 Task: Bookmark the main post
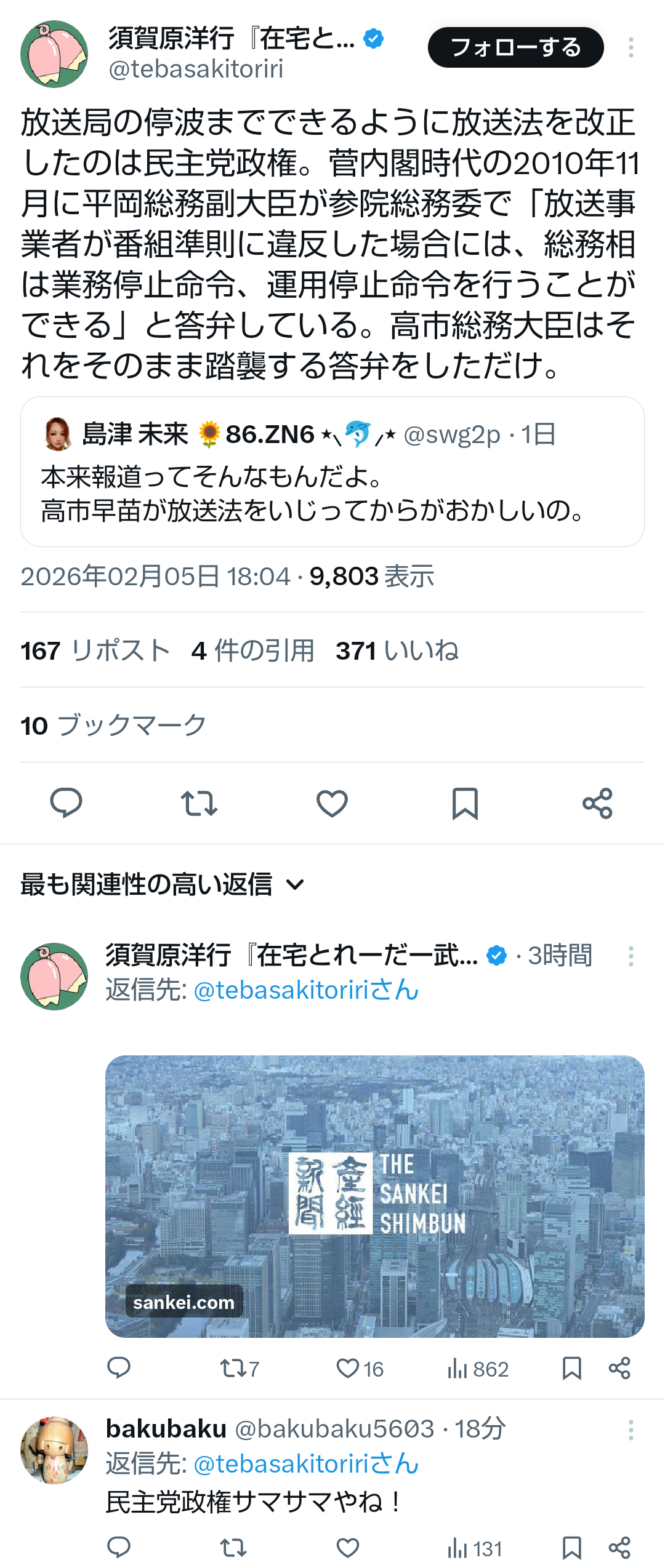point(465,803)
